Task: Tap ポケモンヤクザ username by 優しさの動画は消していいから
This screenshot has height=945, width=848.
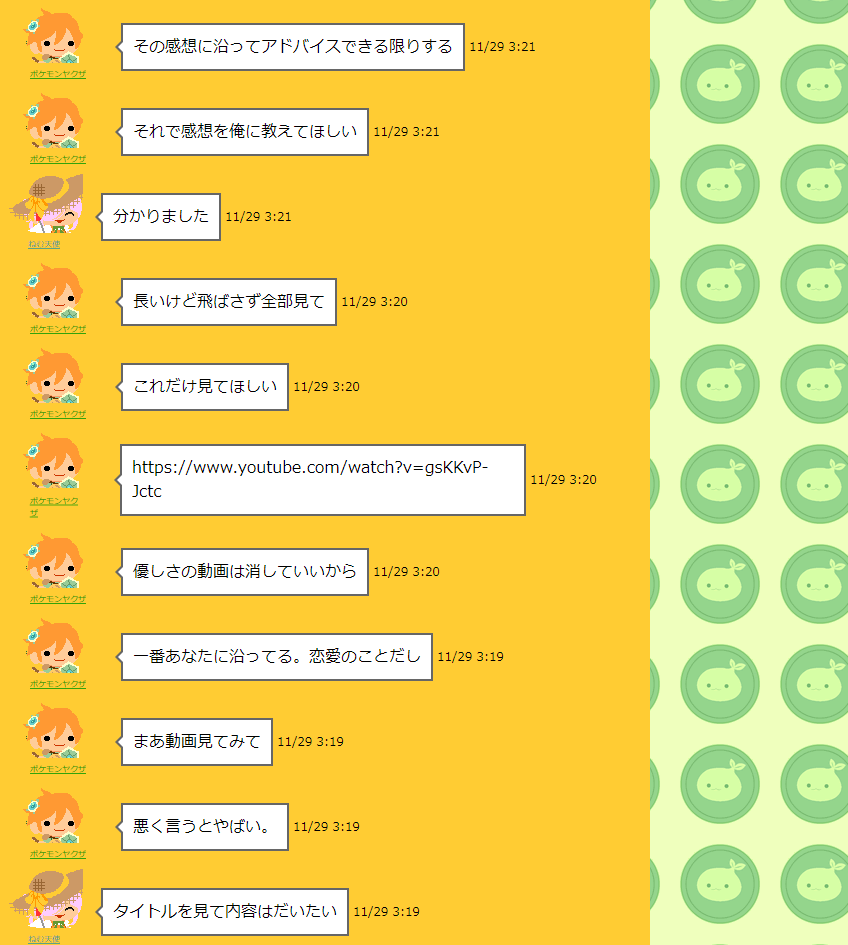Action: pos(57,599)
